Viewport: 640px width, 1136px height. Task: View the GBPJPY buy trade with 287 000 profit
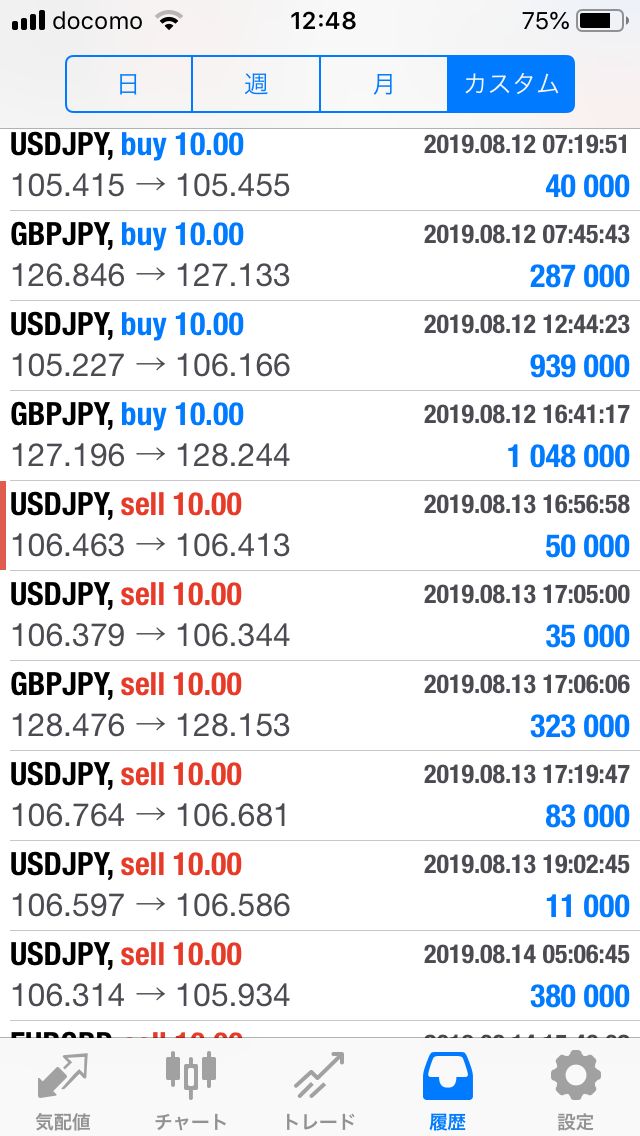[x=320, y=256]
